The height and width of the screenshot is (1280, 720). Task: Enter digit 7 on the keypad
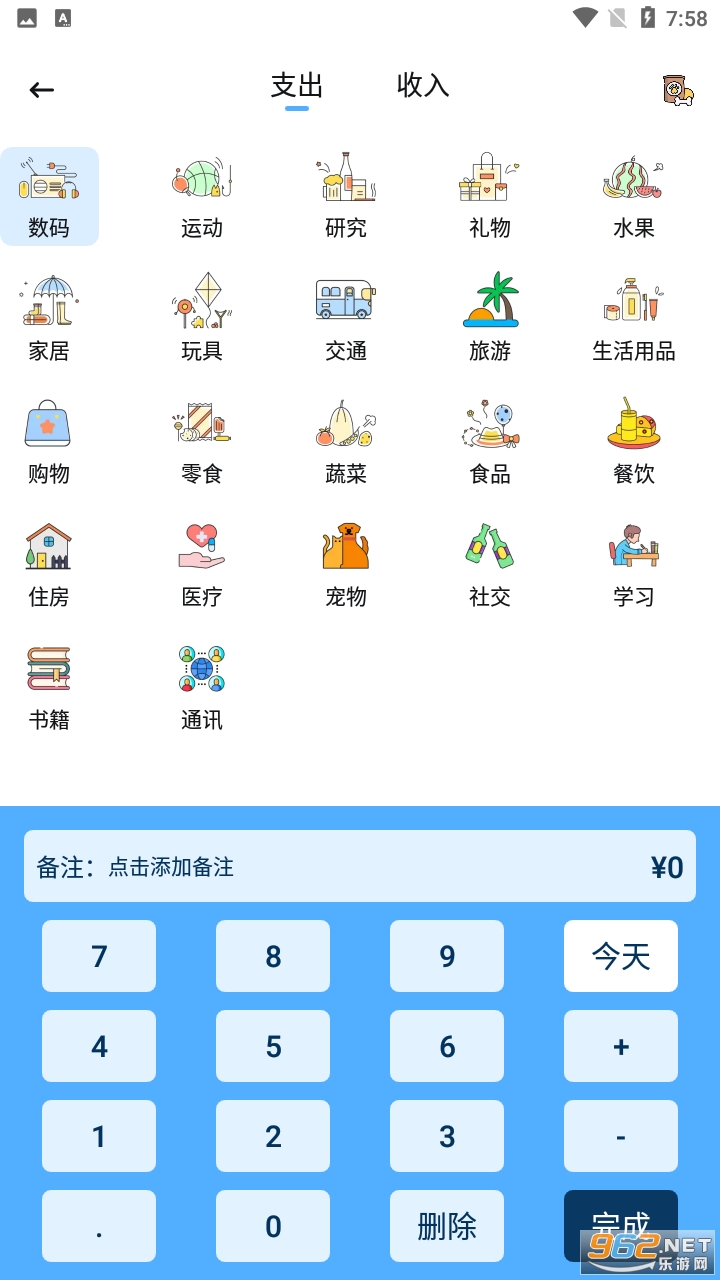pyautogui.click(x=99, y=956)
